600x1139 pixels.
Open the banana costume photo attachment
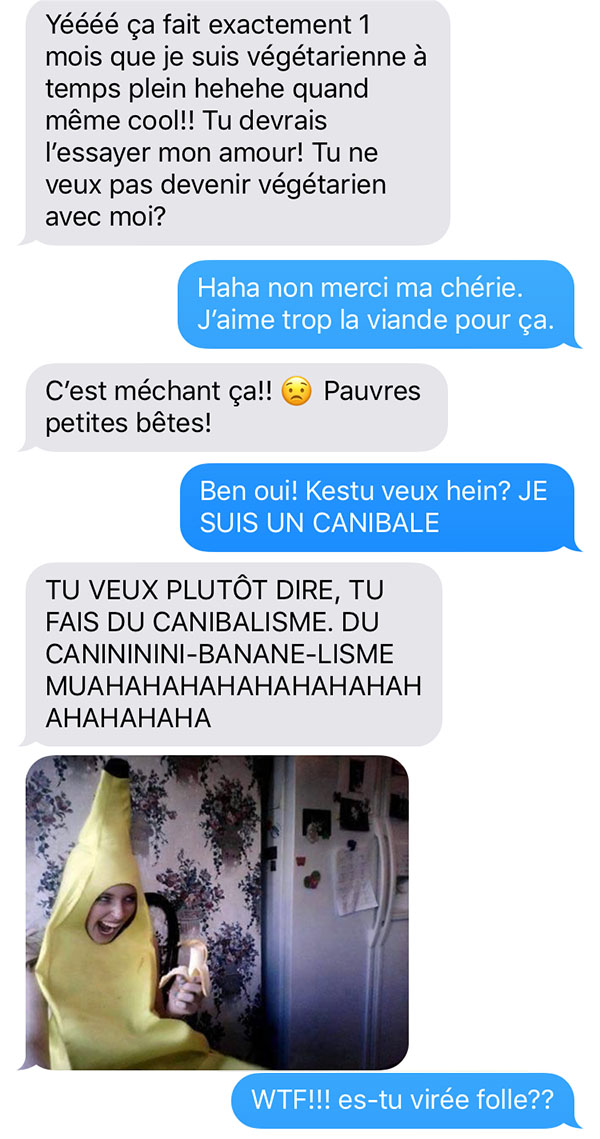tap(217, 912)
